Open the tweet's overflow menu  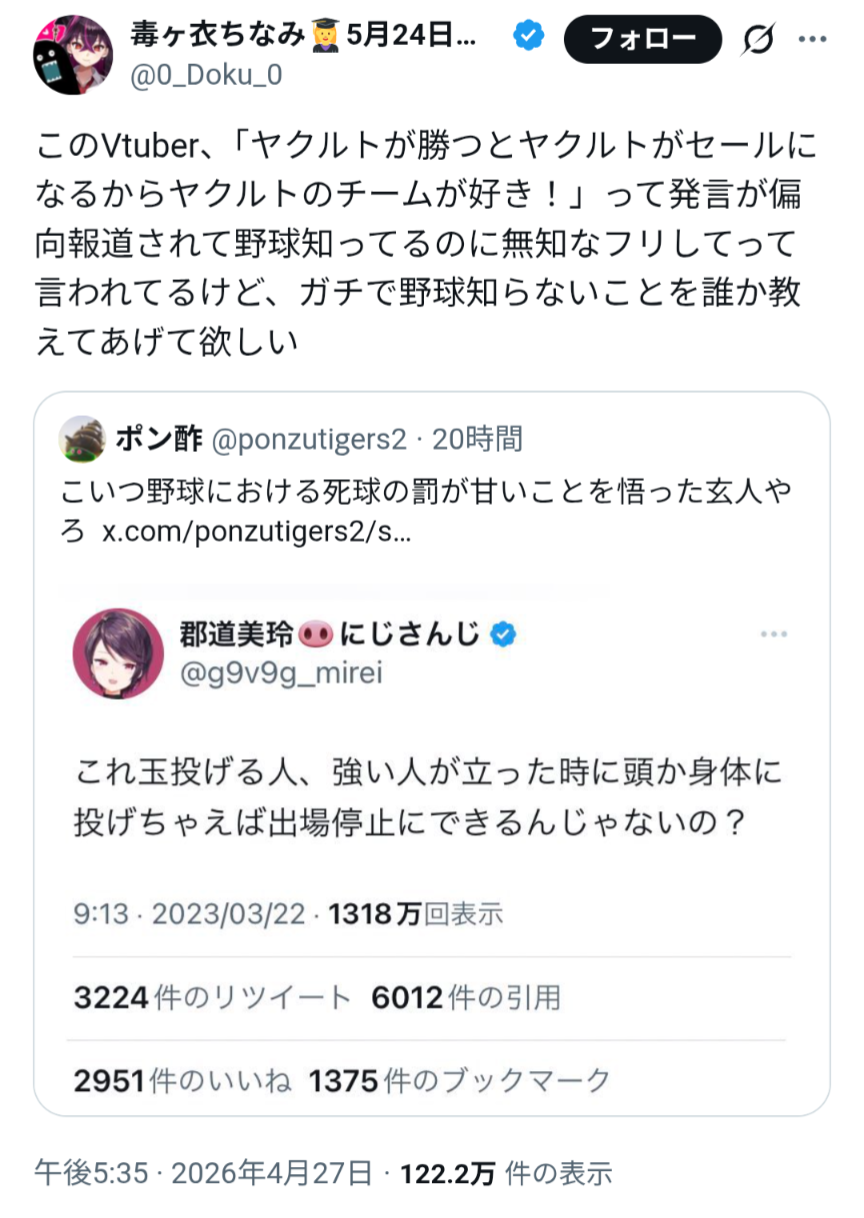click(x=813, y=40)
